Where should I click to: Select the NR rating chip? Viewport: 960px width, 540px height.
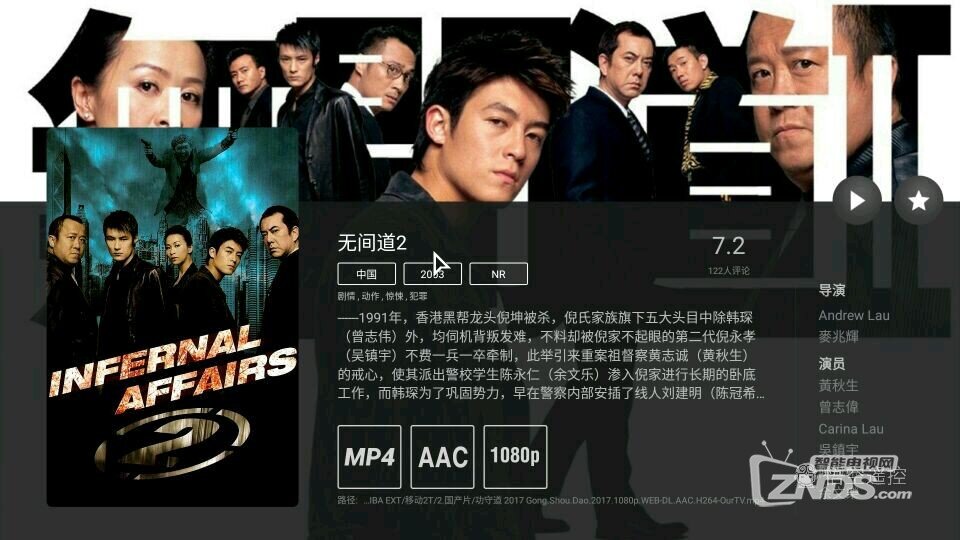pyautogui.click(x=498, y=274)
